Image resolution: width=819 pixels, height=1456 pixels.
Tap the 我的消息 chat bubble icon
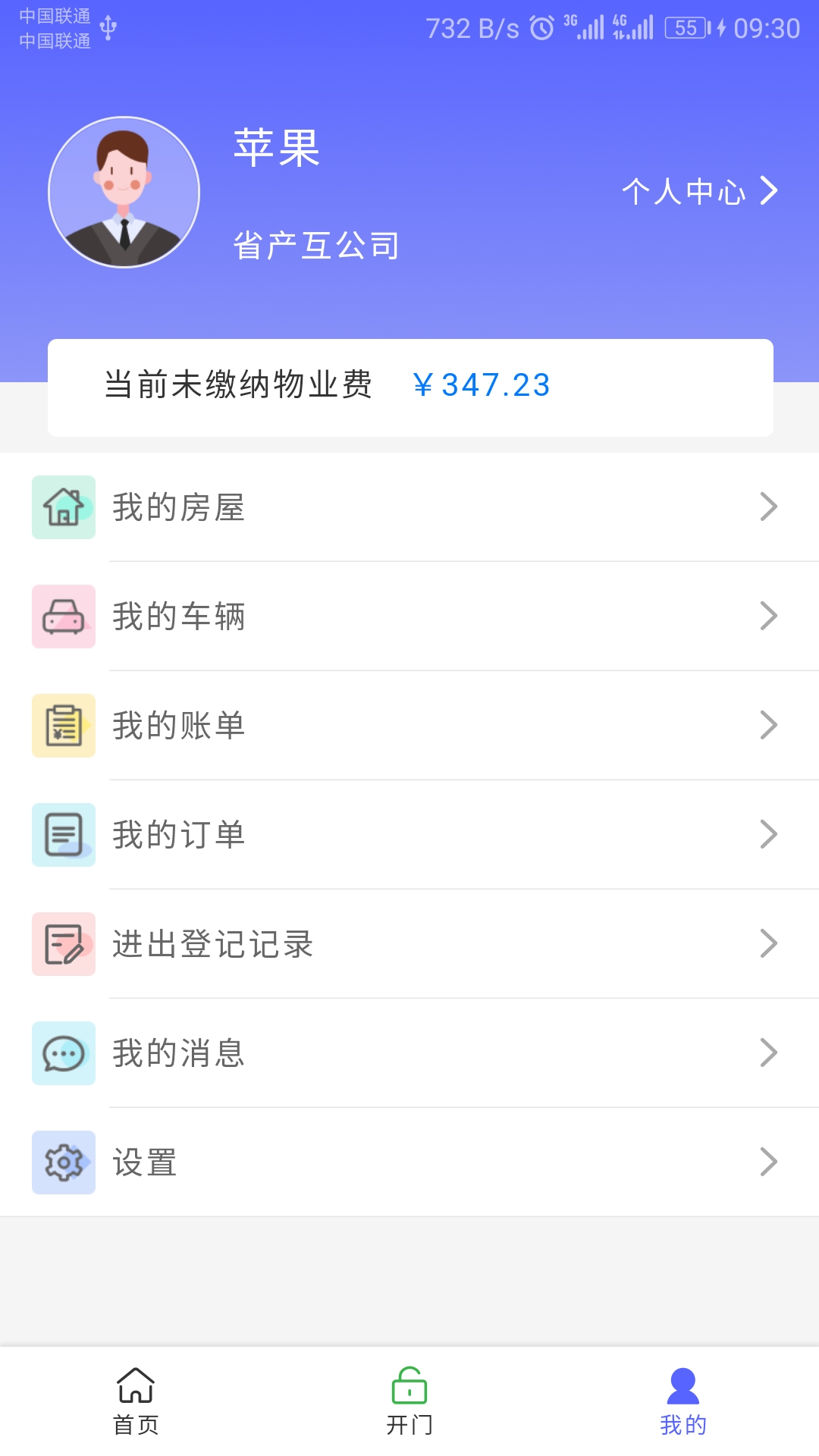(63, 1053)
